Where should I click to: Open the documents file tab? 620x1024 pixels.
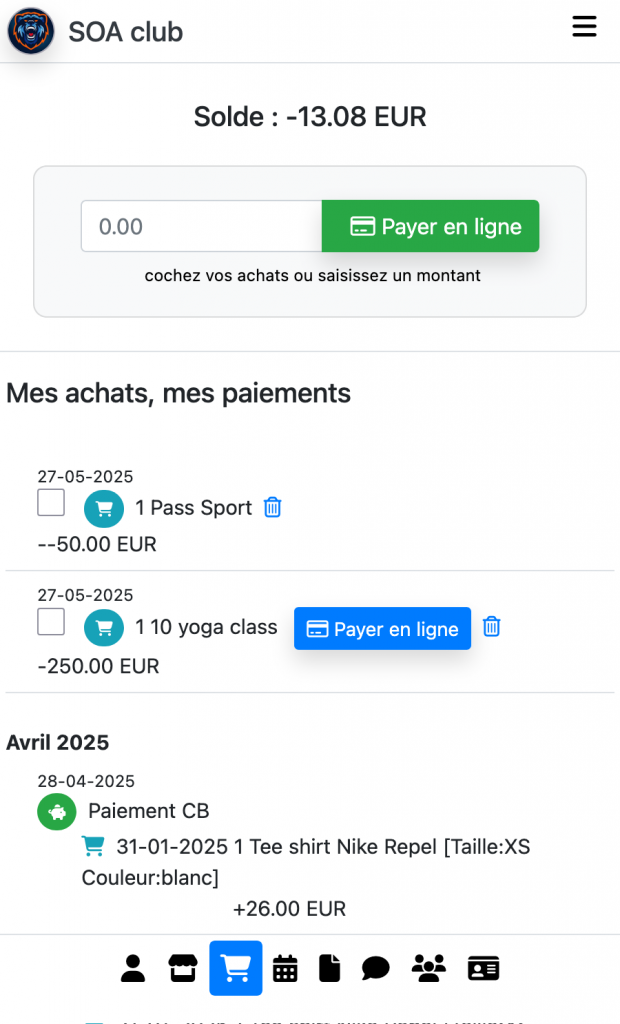[x=330, y=968]
